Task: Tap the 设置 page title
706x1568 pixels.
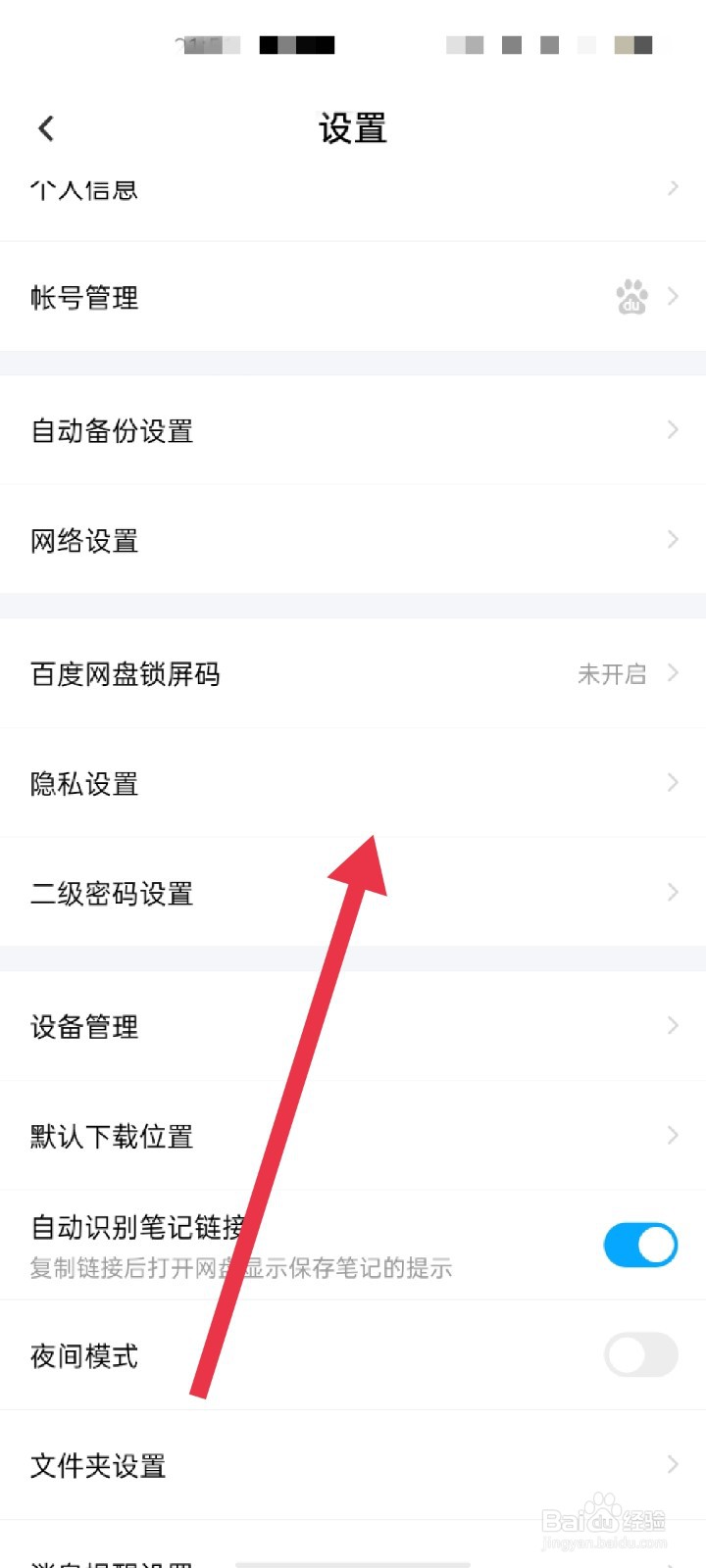Action: [x=353, y=128]
